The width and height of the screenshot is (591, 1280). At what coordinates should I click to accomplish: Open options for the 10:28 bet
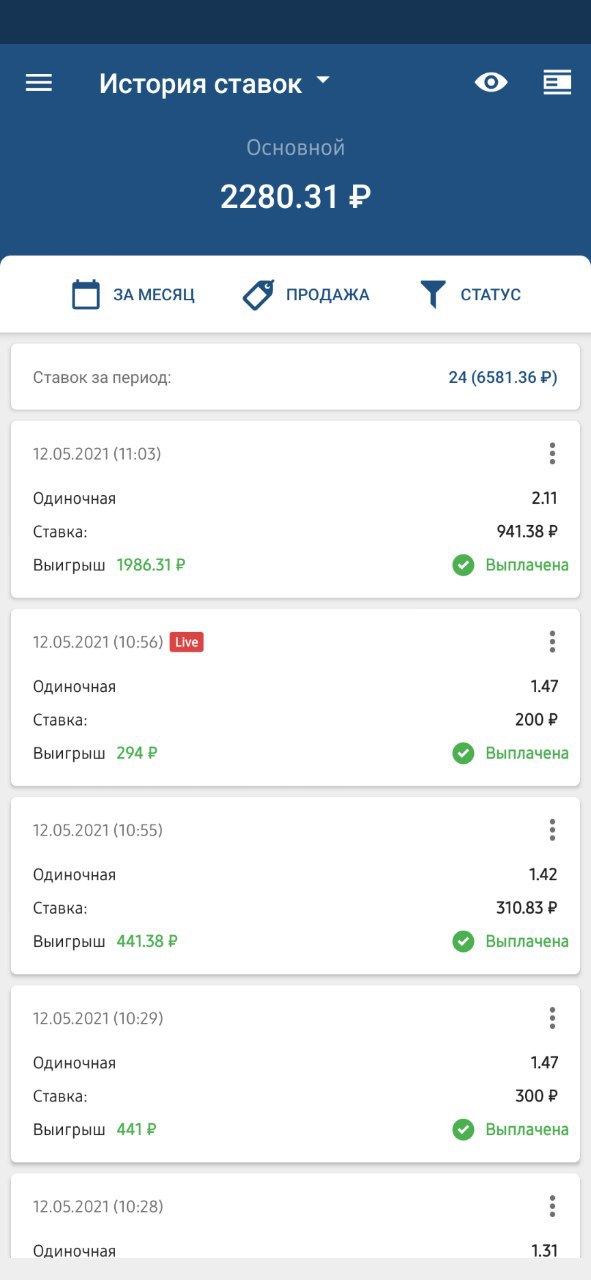pyautogui.click(x=552, y=1206)
